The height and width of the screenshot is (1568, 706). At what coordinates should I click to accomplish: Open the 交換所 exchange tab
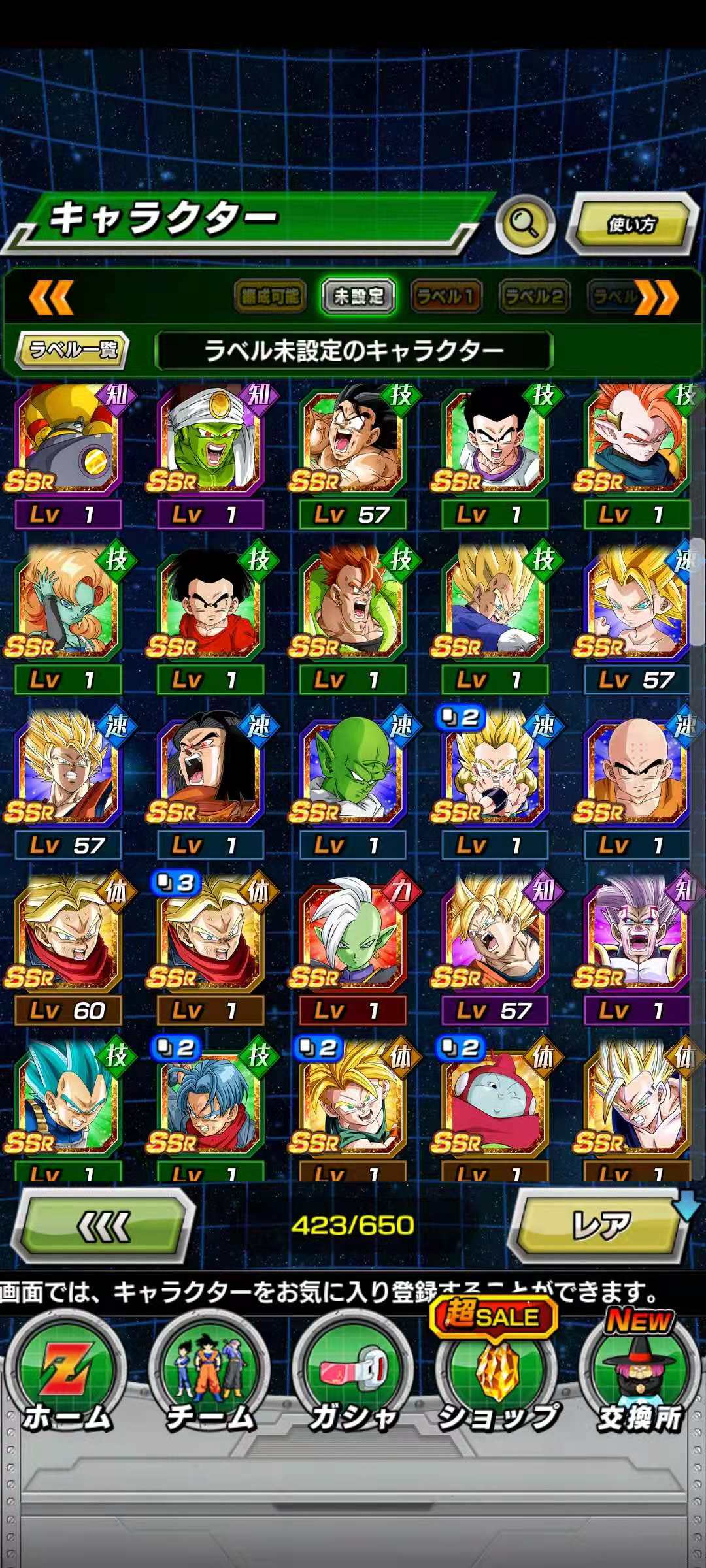click(x=639, y=1379)
